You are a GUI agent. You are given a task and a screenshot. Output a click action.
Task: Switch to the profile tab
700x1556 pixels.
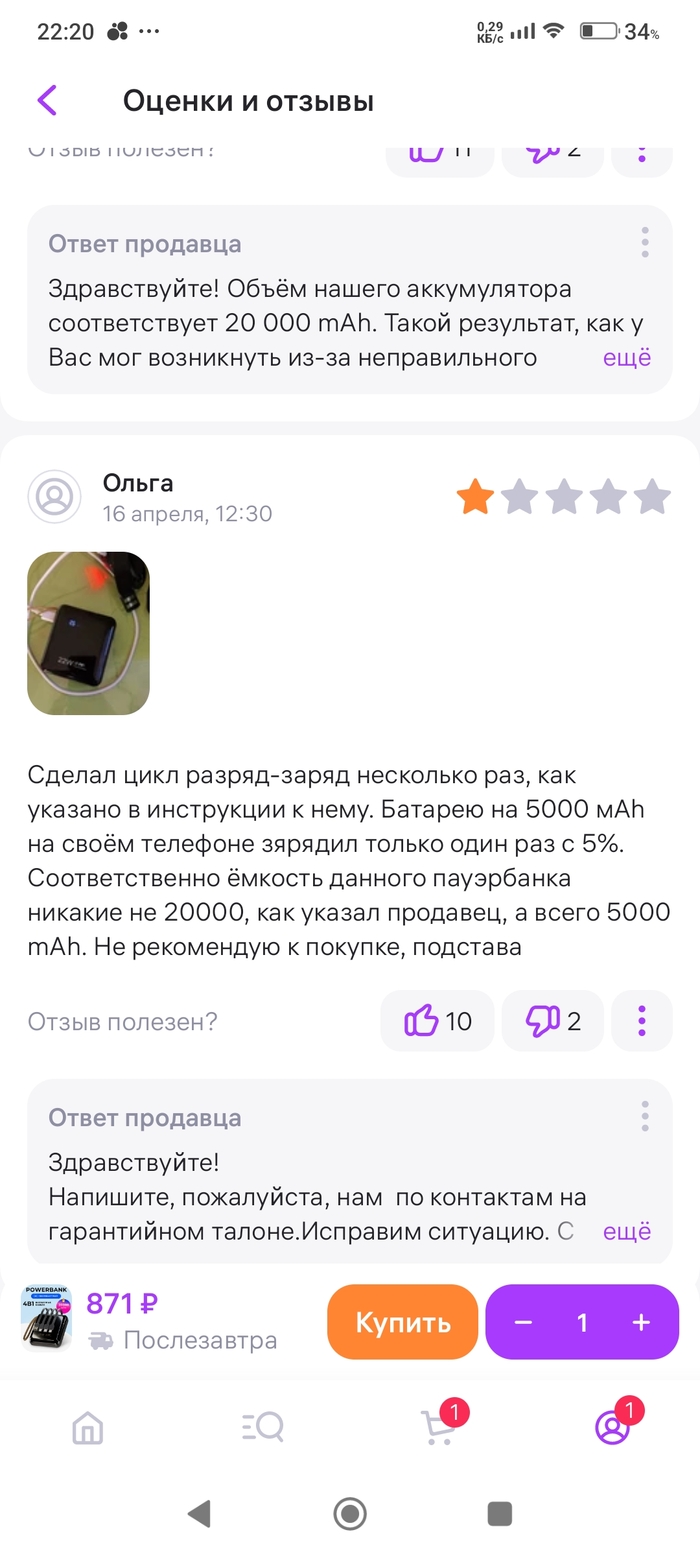612,1427
